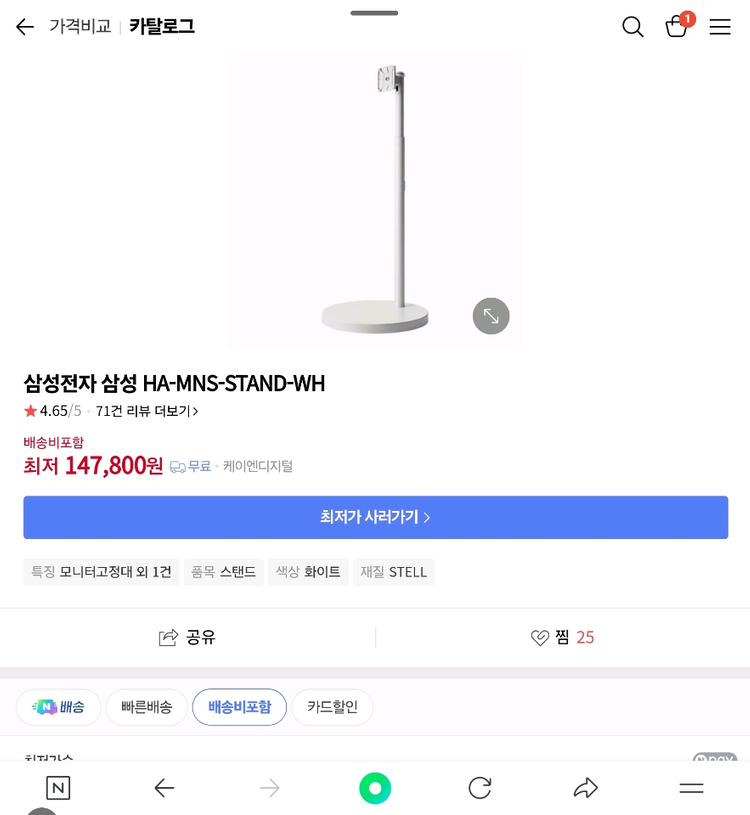This screenshot has width=750, height=815.
Task: Tap the green home circle in browser bar
Action: [375, 787]
